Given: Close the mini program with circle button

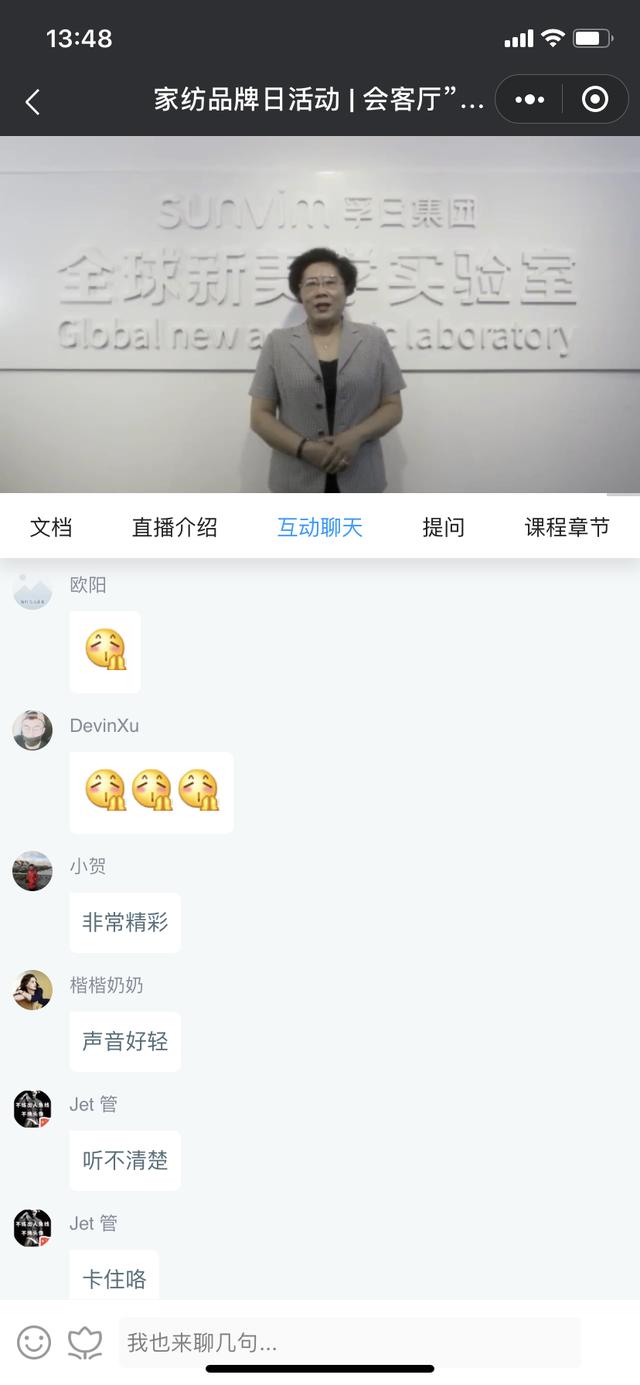Looking at the screenshot, I should (595, 100).
